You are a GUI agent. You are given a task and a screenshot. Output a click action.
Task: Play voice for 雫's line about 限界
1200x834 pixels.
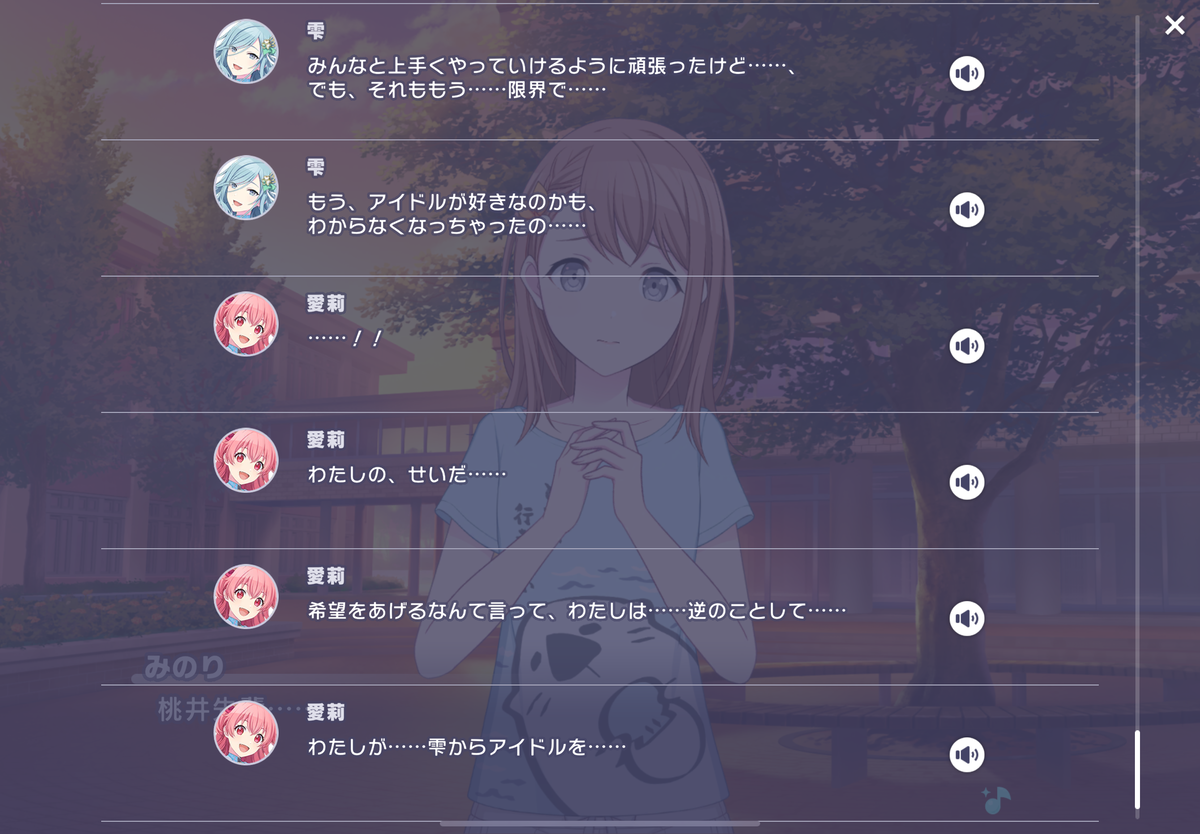pos(966,73)
